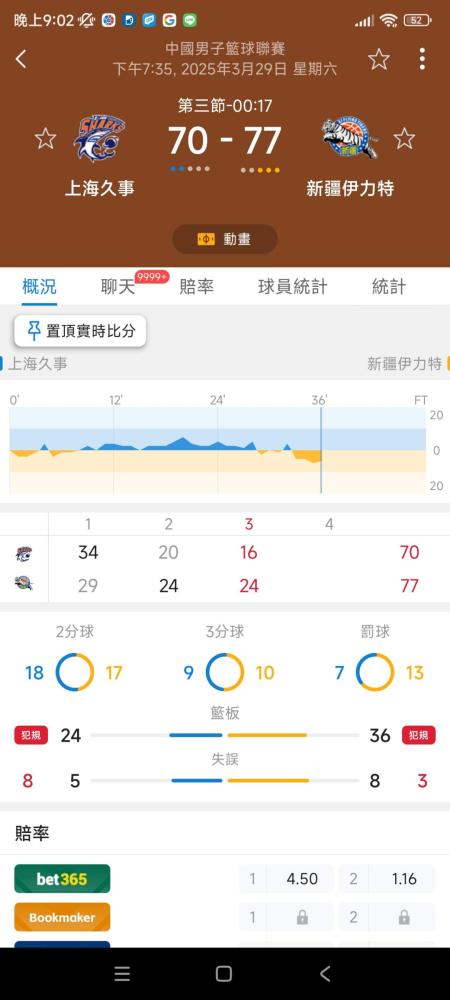This screenshot has height=1000, width=450.
Task: Tap the system home button
Action: click(224, 973)
